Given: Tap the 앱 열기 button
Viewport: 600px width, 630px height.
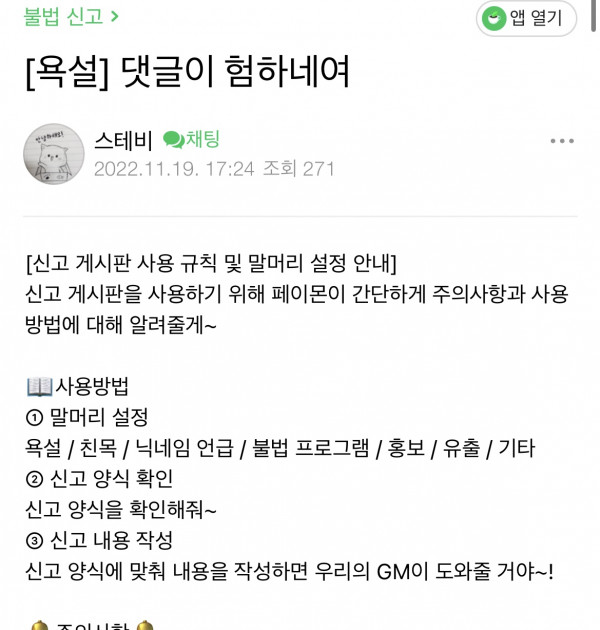Looking at the screenshot, I should point(526,18).
